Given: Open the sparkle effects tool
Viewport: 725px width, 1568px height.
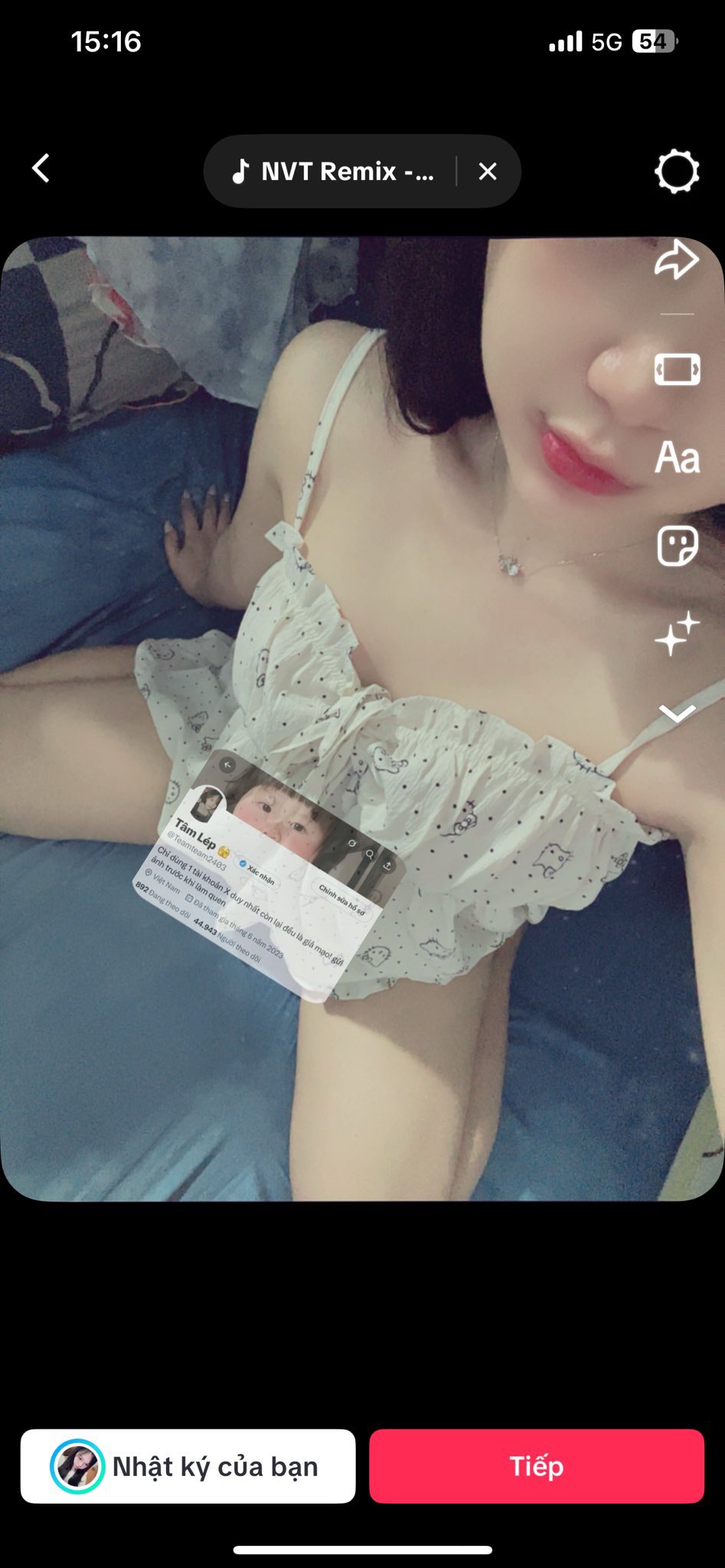Looking at the screenshot, I should 677,634.
